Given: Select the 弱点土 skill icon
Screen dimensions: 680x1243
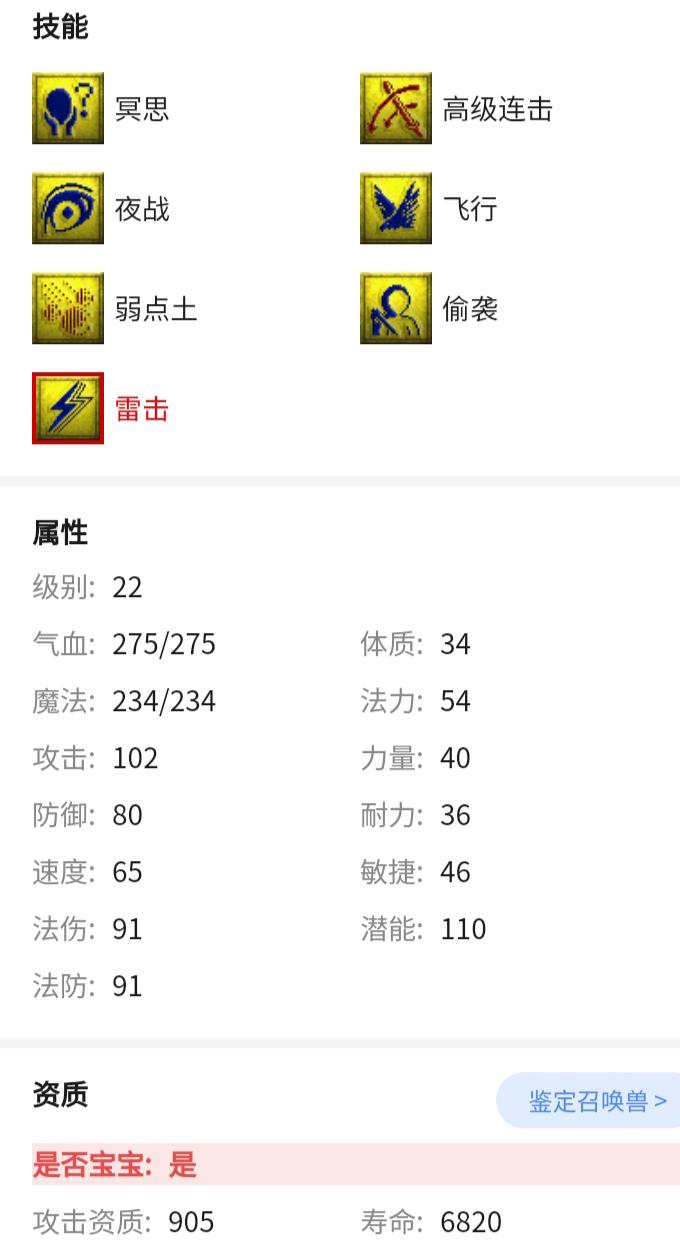Looking at the screenshot, I should coord(68,308).
